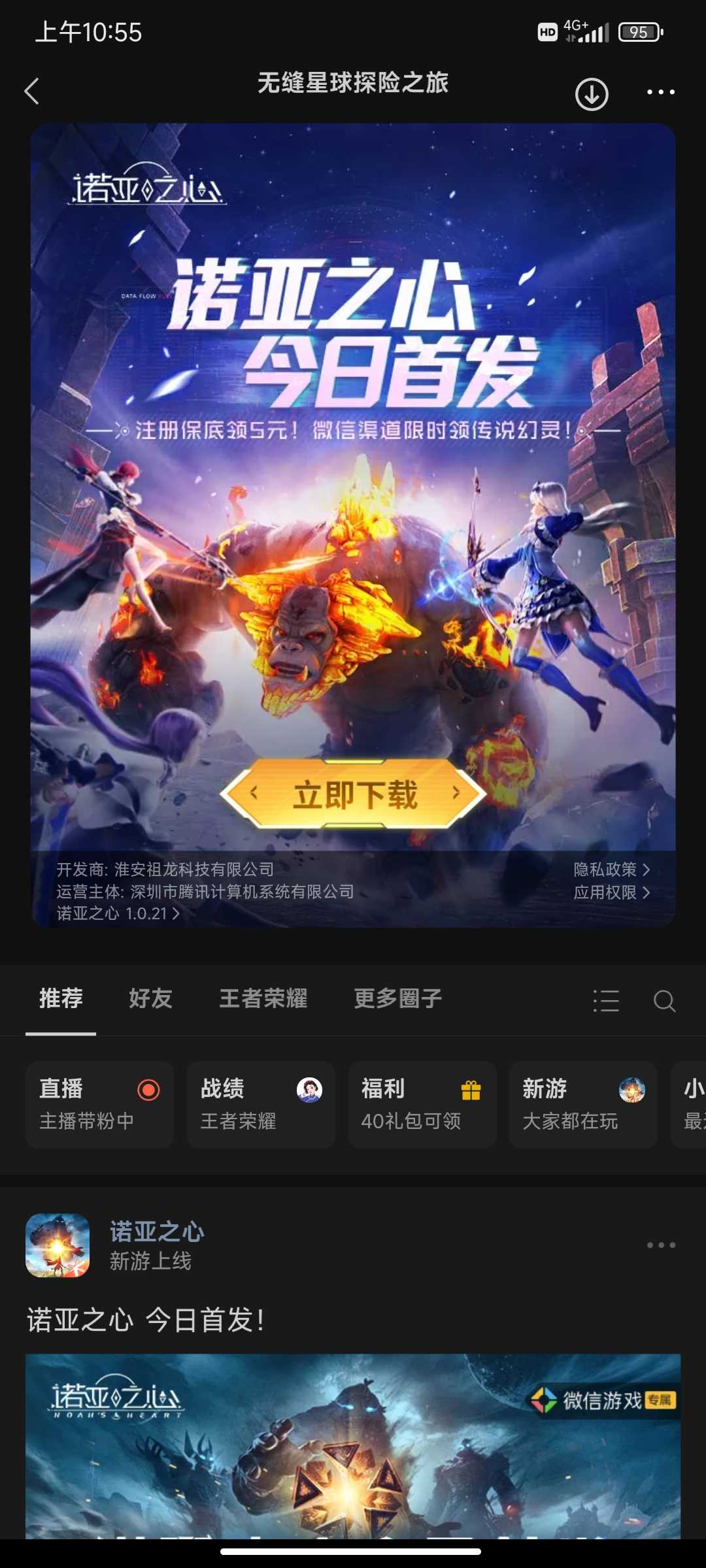Open the 直播 live streaming card
This screenshot has height=1568, width=706.
[x=99, y=1104]
